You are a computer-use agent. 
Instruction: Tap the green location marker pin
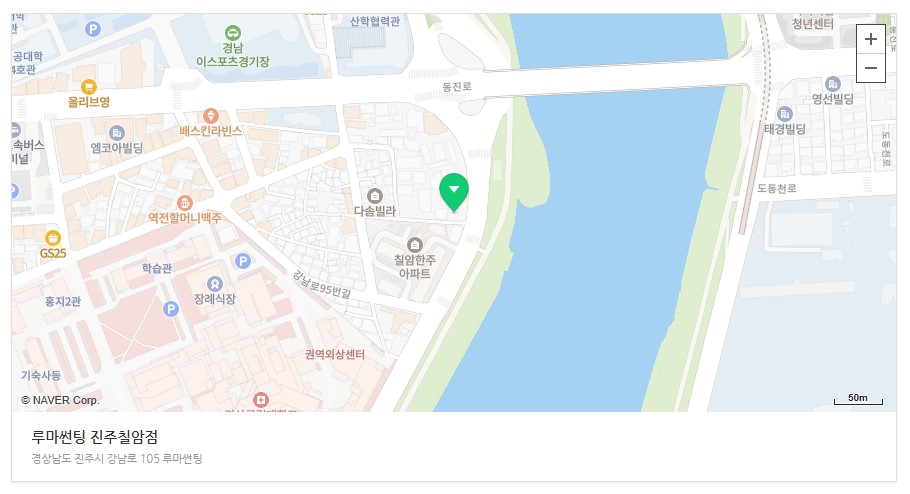pos(454,190)
